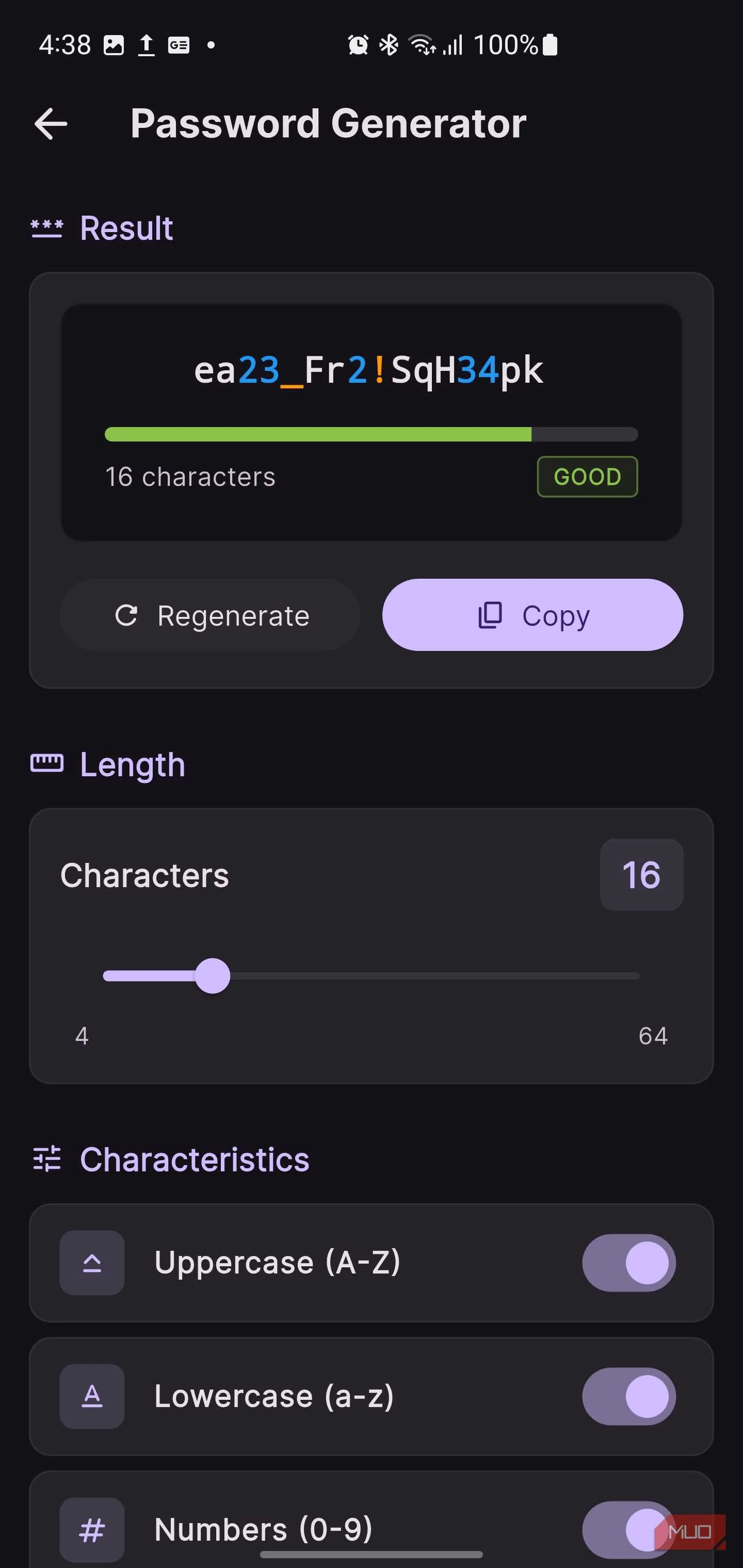743x1568 pixels.
Task: Click the MUO watermark badge at bottom right
Action: click(691, 1531)
